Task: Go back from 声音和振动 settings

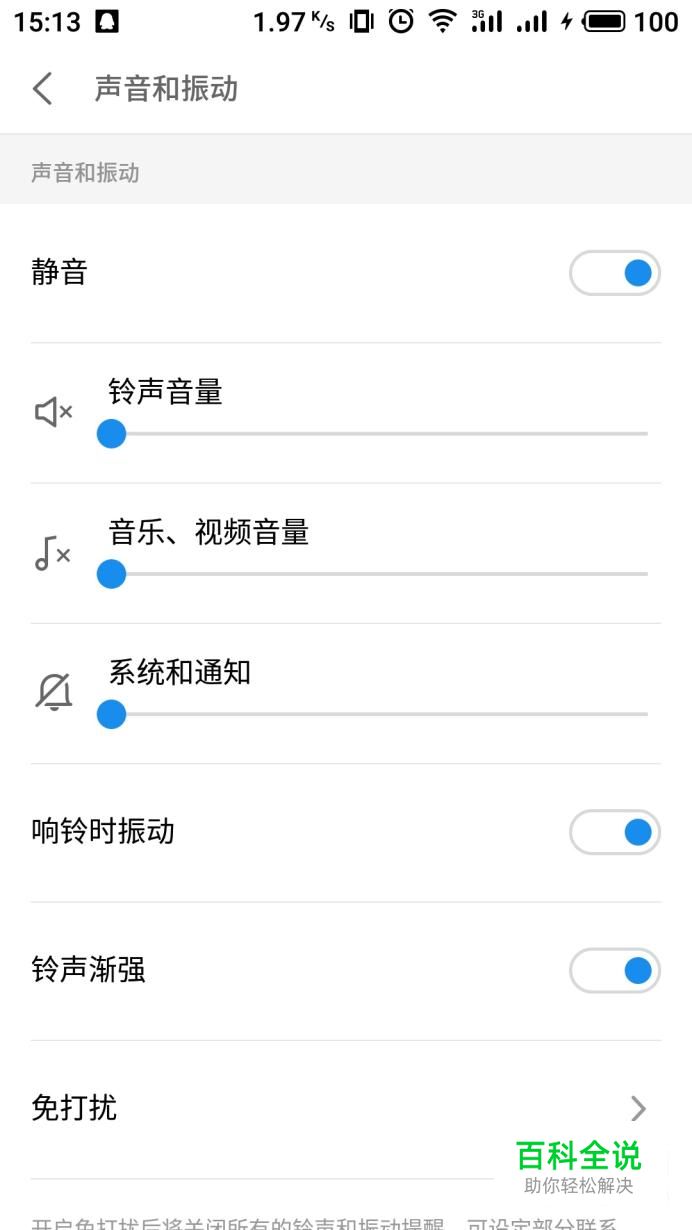Action: [42, 89]
